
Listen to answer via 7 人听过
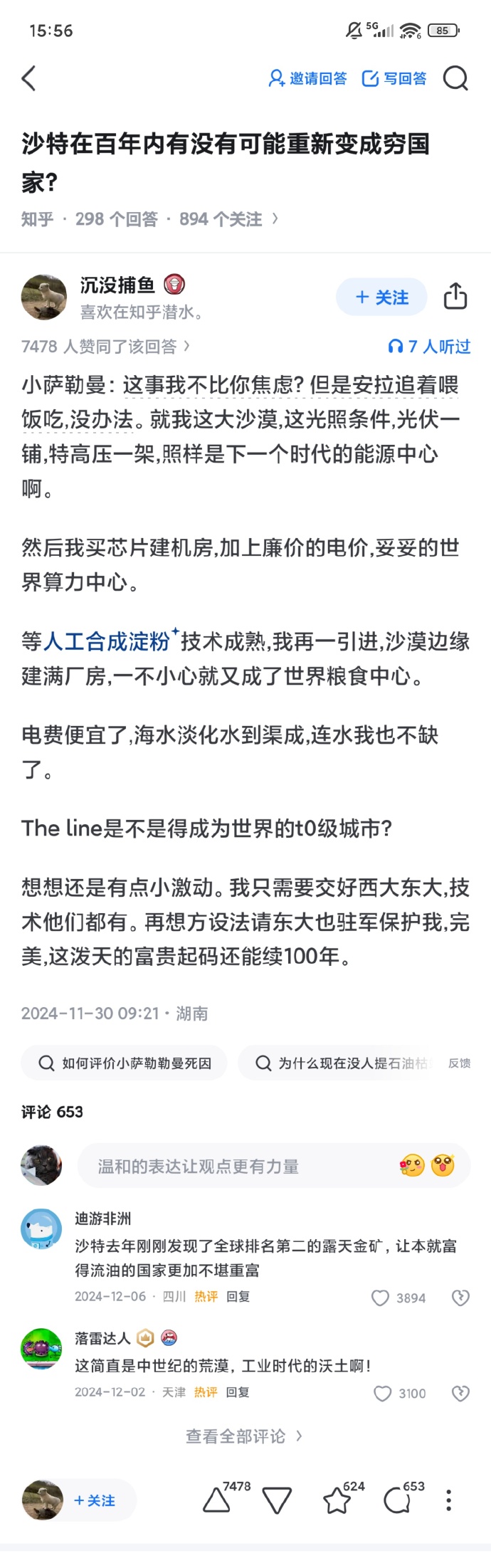point(429,347)
